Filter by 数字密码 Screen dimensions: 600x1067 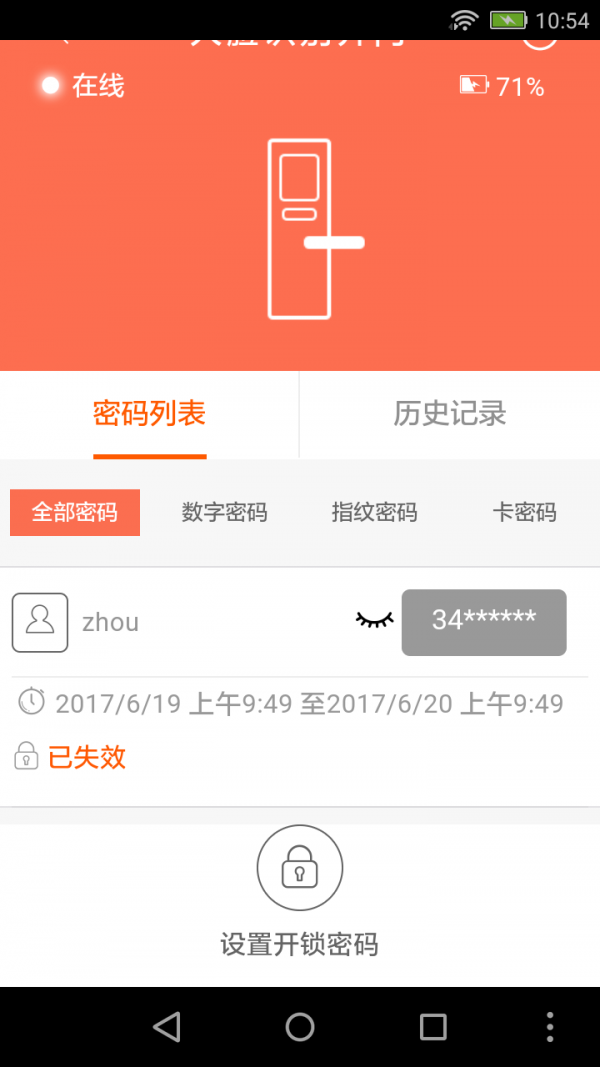pos(224,513)
